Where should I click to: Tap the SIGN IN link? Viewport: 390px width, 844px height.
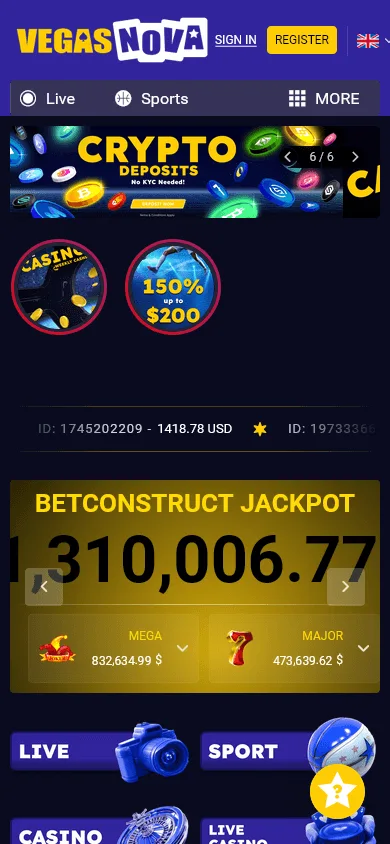click(236, 40)
